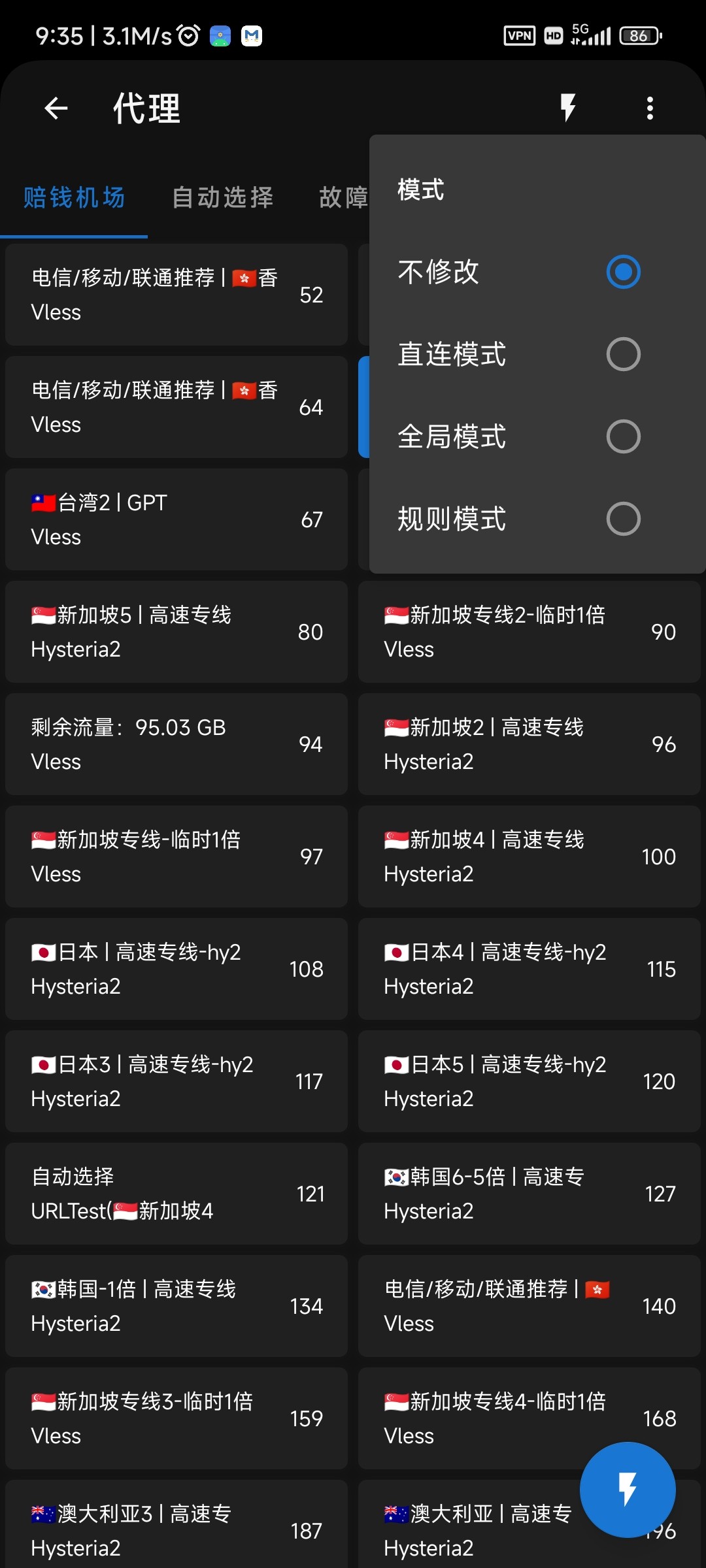Screen dimensions: 706x1568
Task: Select 韩国6-5倍 | 高速专 node
Action: [x=529, y=1194]
